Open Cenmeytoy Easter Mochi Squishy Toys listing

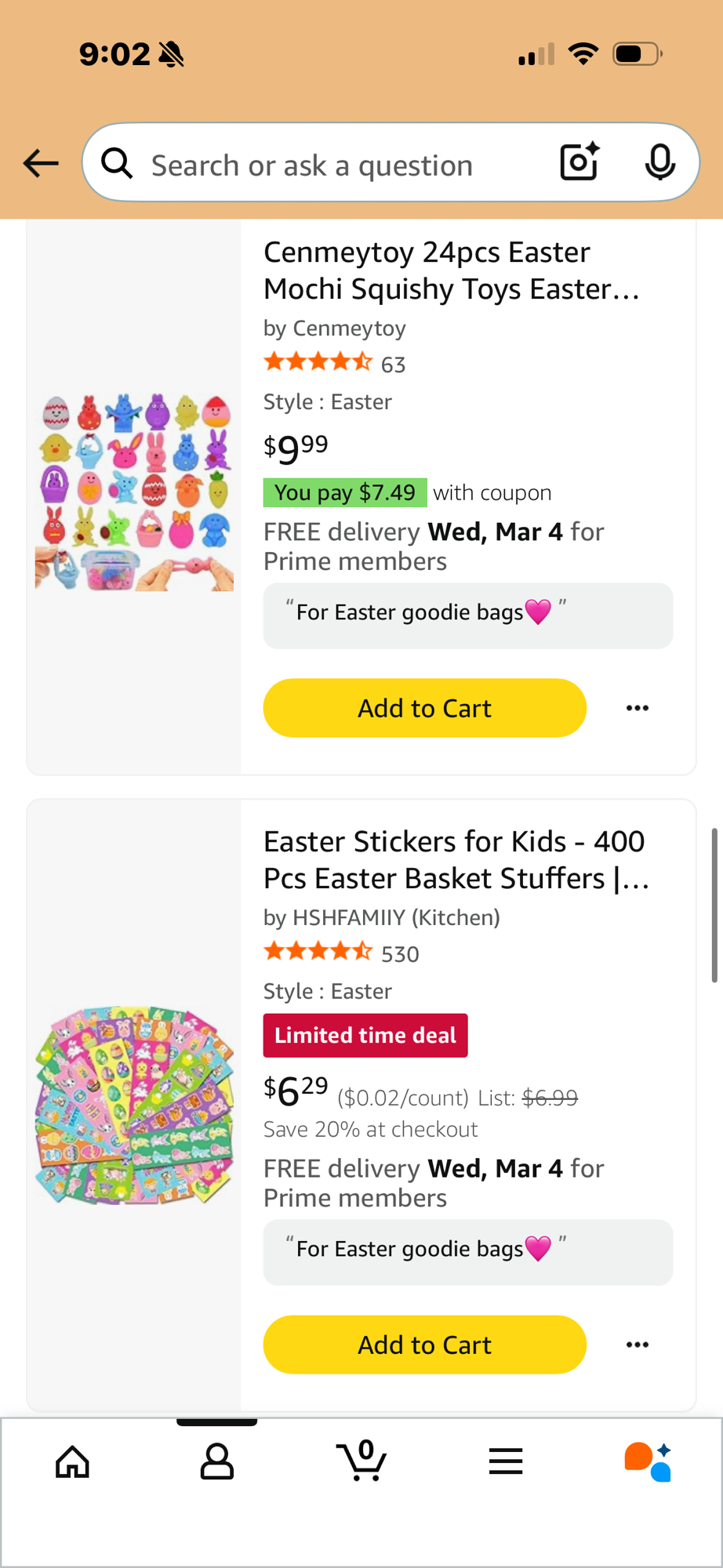coord(452,270)
